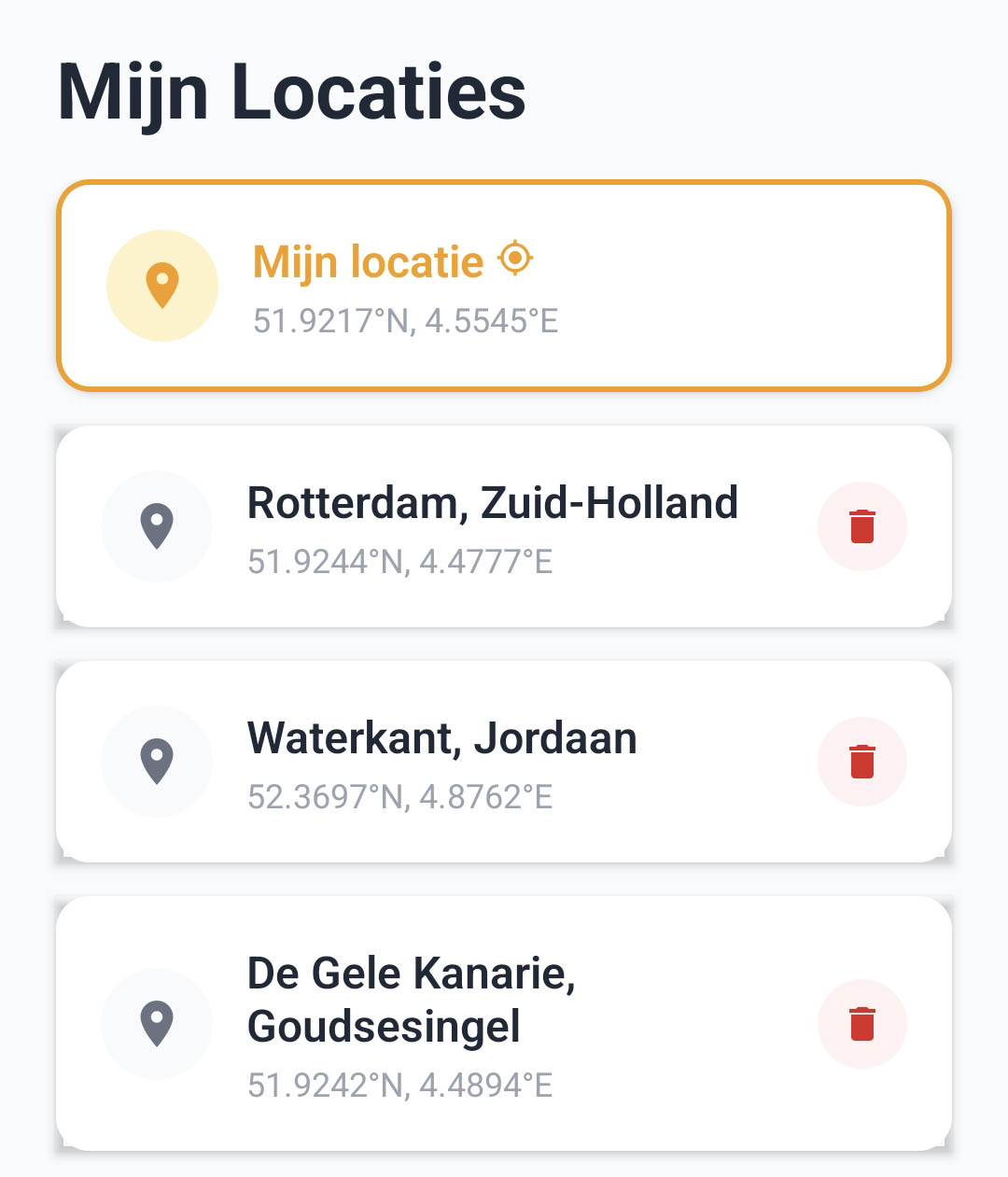
Task: Click the GPS crosshair icon next to Mijn locatie
Action: click(x=514, y=259)
